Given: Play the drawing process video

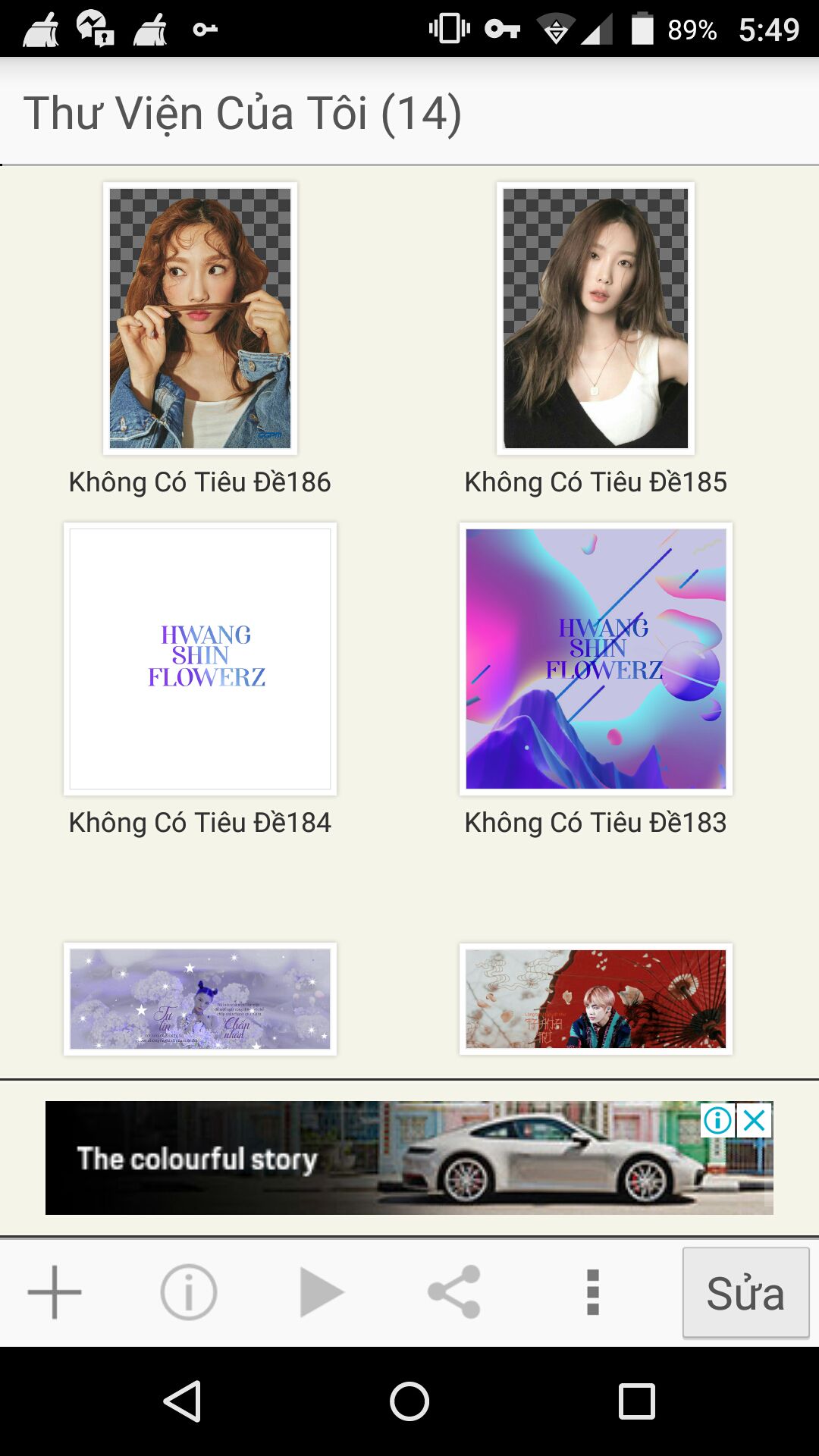Looking at the screenshot, I should coord(322,1292).
